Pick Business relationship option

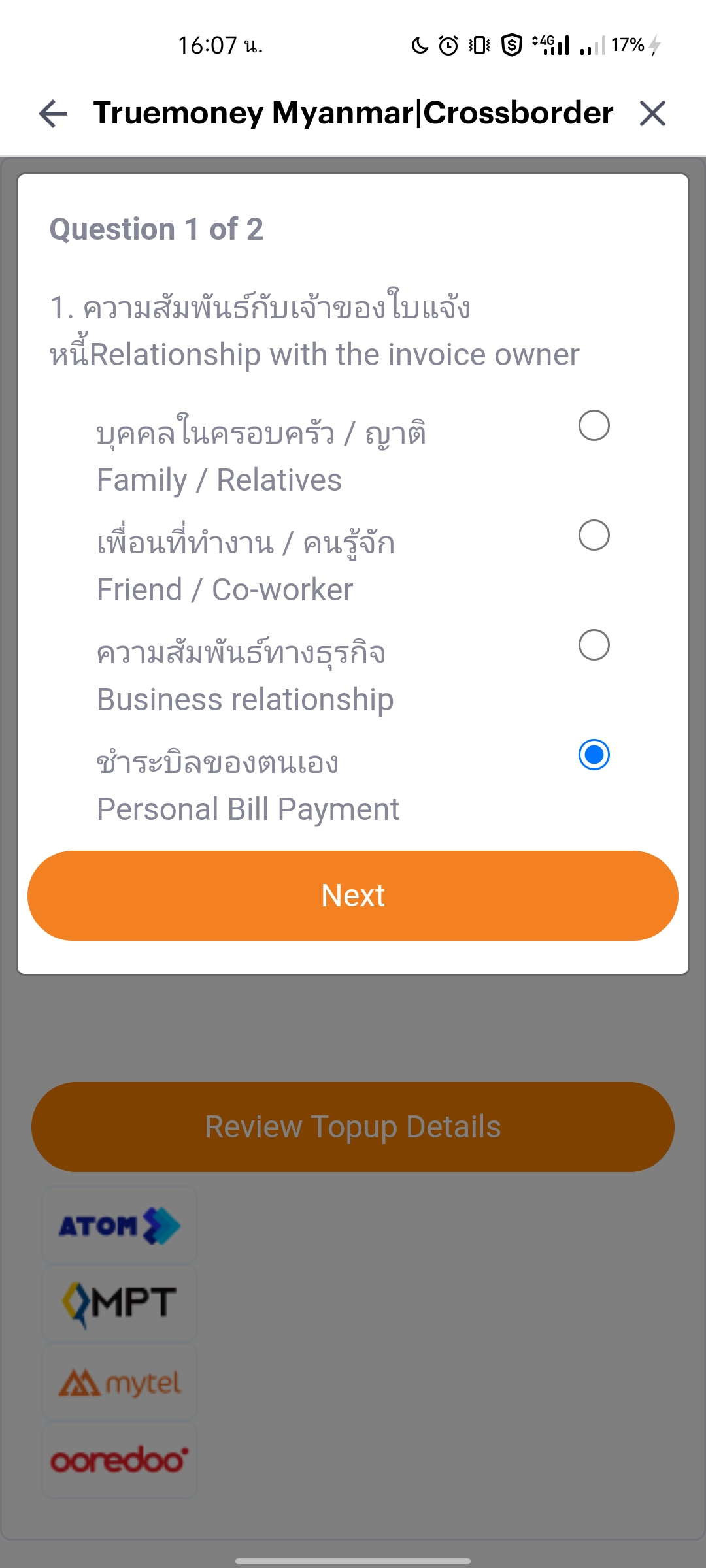tap(594, 645)
